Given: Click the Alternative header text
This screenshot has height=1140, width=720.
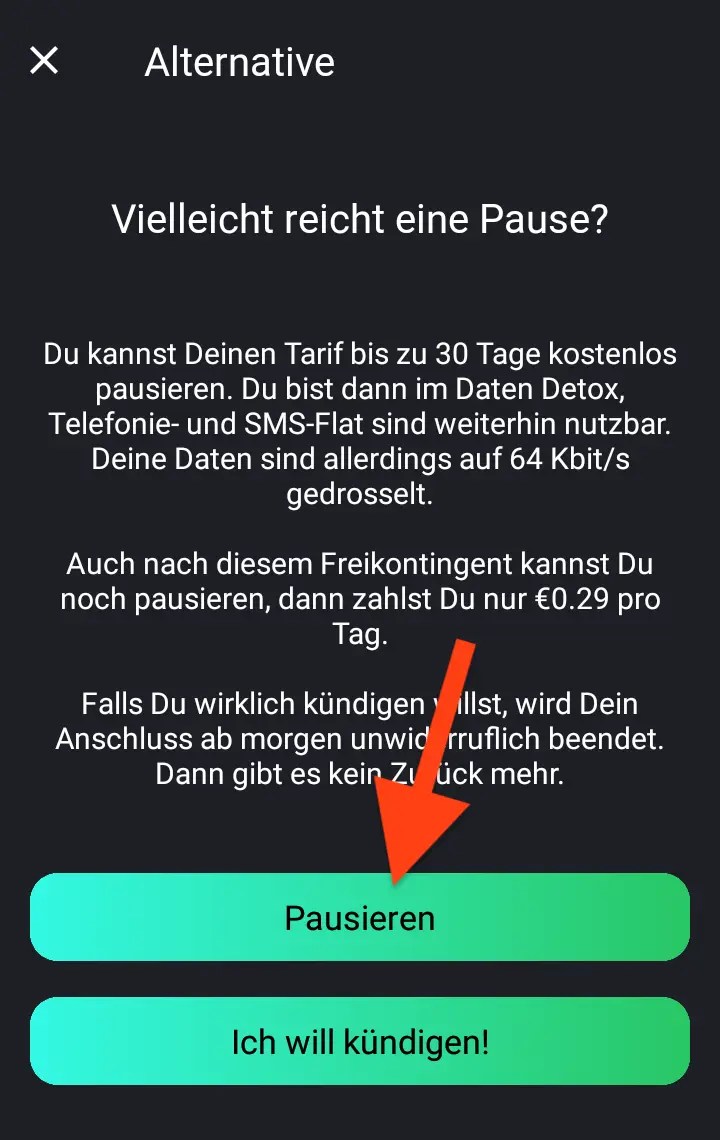Looking at the screenshot, I should pyautogui.click(x=240, y=61).
